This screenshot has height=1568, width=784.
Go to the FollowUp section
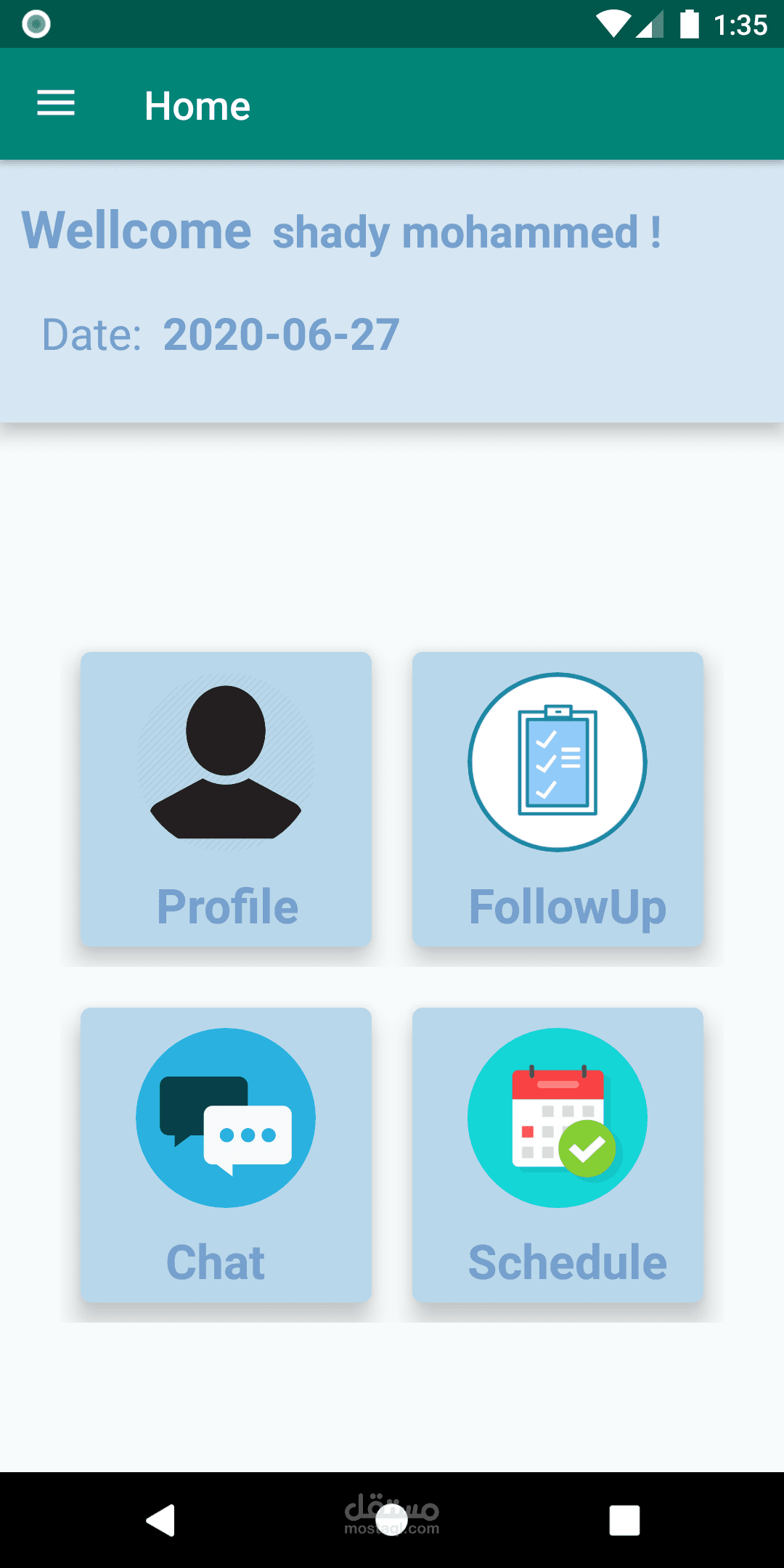tap(558, 799)
